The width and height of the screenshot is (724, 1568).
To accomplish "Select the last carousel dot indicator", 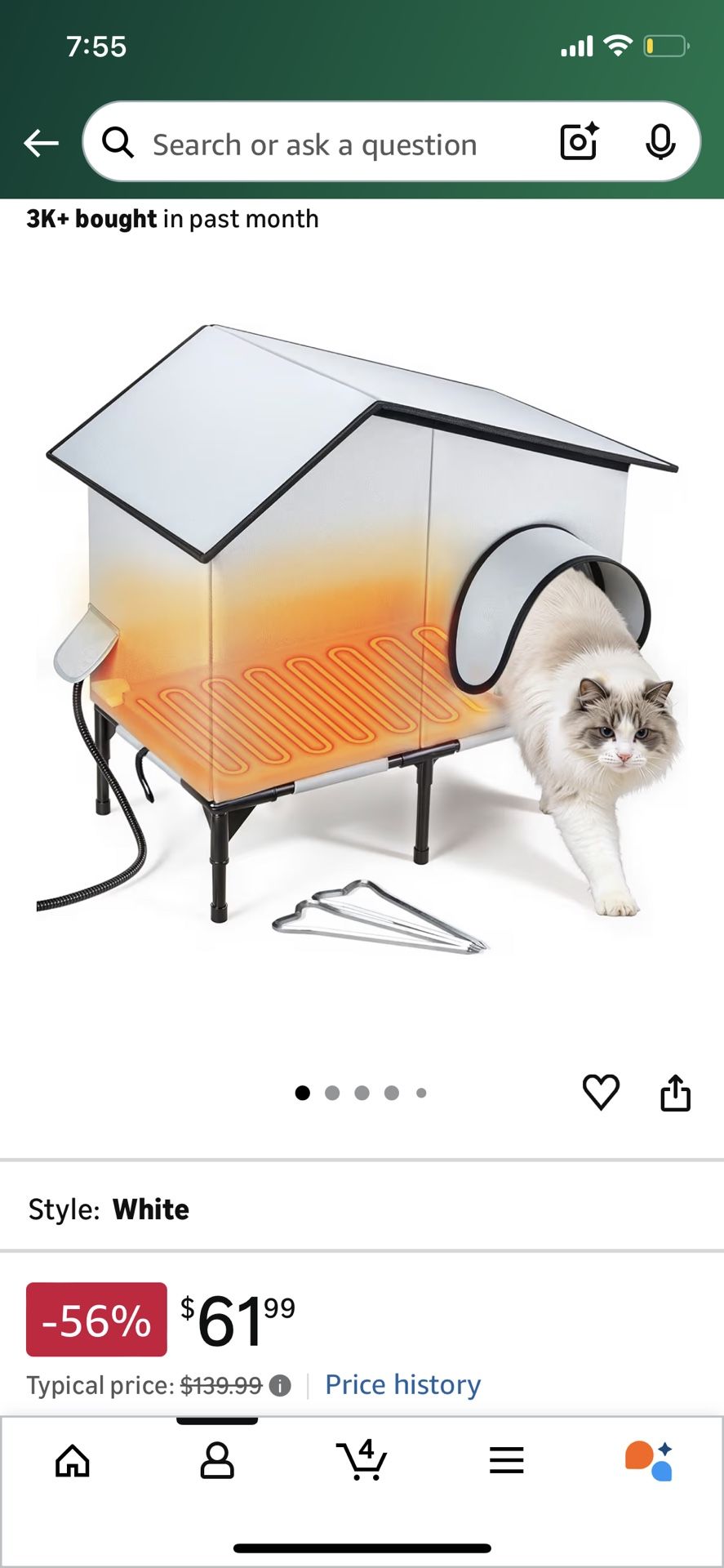I will tap(422, 1092).
